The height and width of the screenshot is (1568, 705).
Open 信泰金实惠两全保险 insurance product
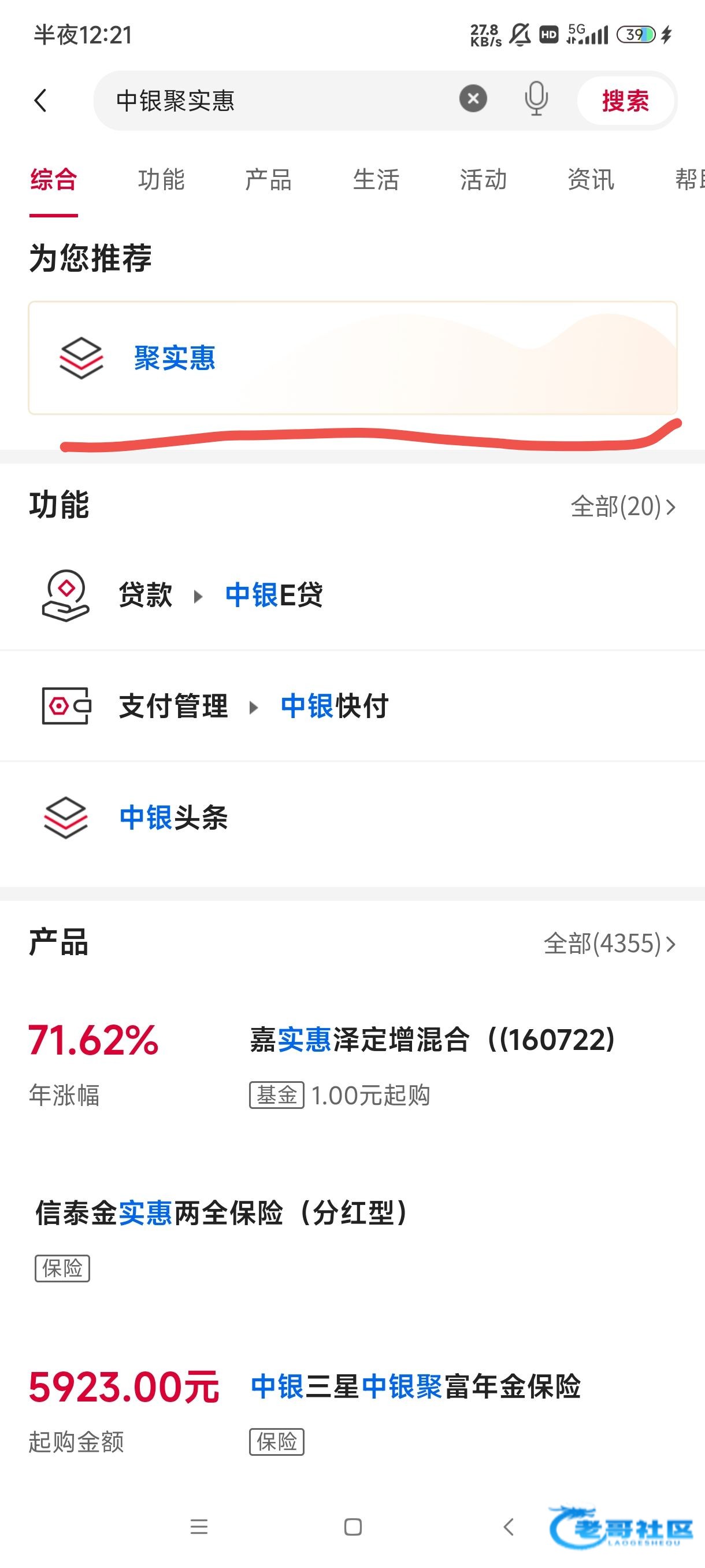pyautogui.click(x=221, y=1212)
